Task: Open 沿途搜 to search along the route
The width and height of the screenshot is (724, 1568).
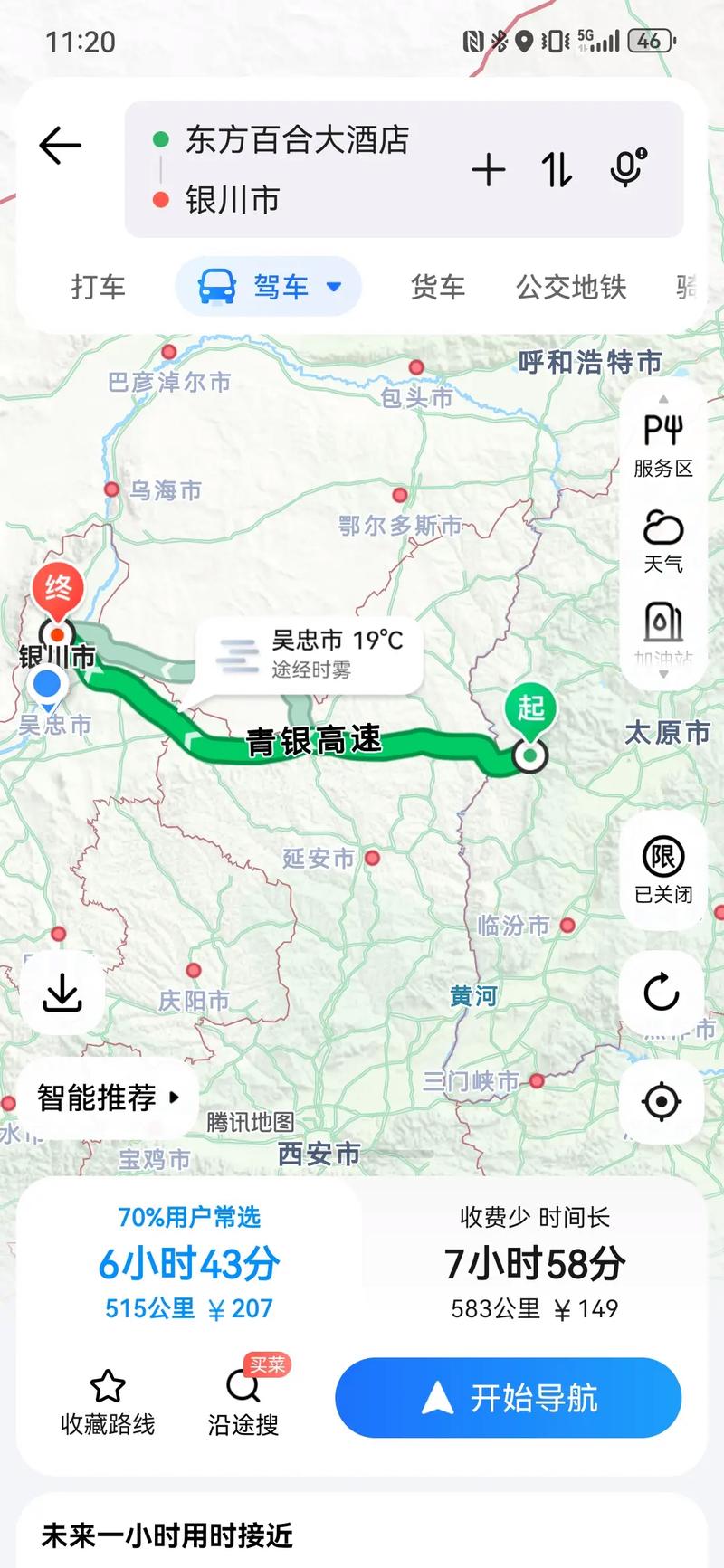Action: point(241,1399)
